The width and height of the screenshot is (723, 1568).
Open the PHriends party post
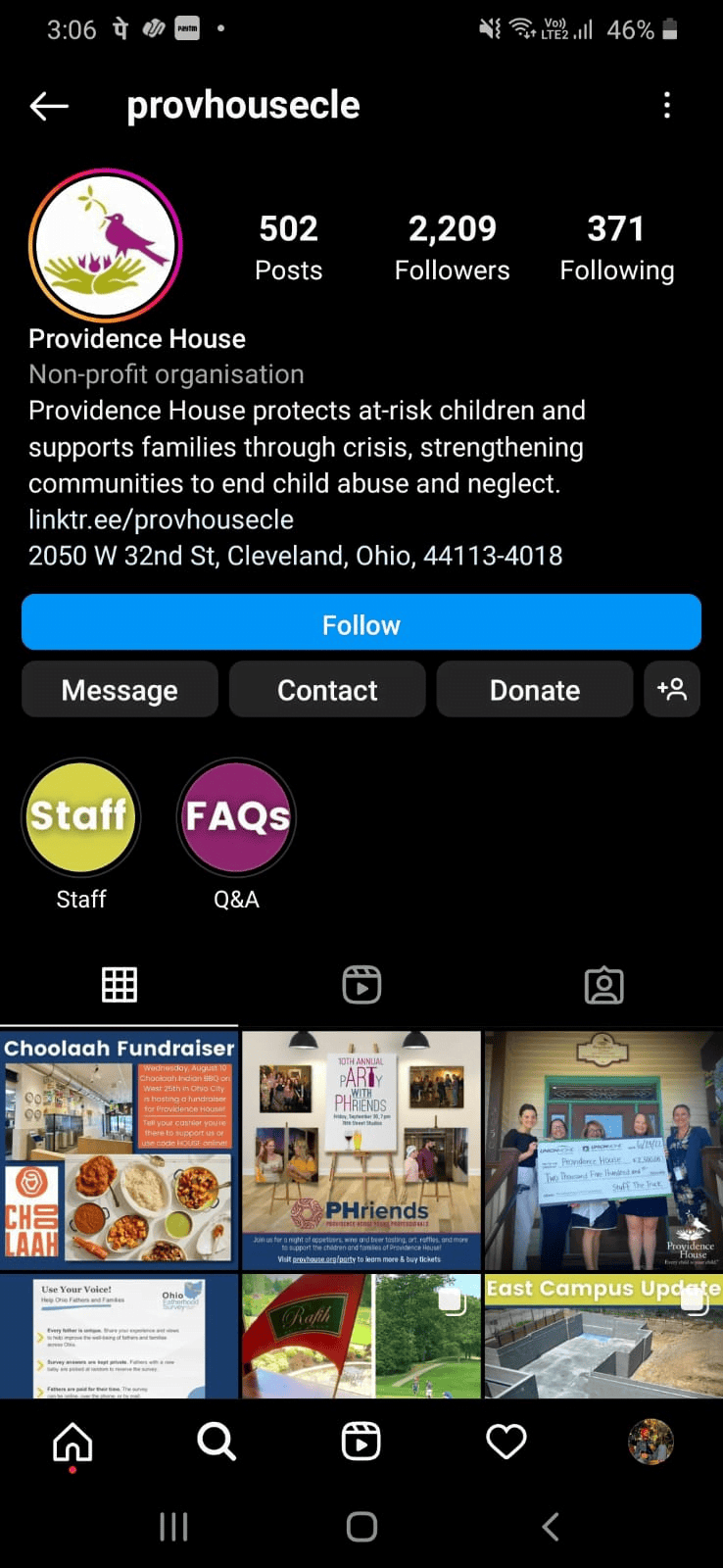tap(361, 1149)
